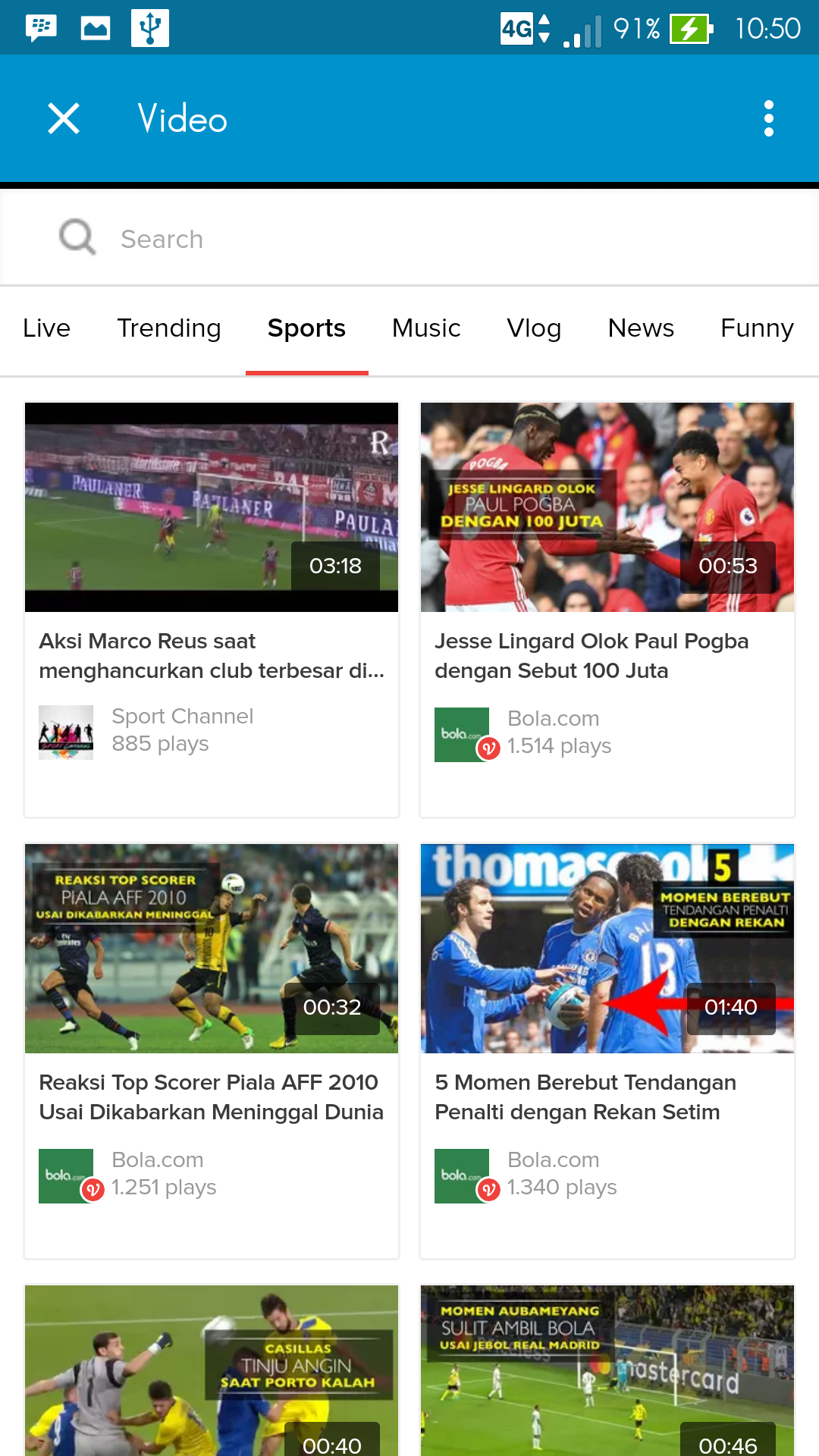Open the Vlog tab

pos(534,328)
